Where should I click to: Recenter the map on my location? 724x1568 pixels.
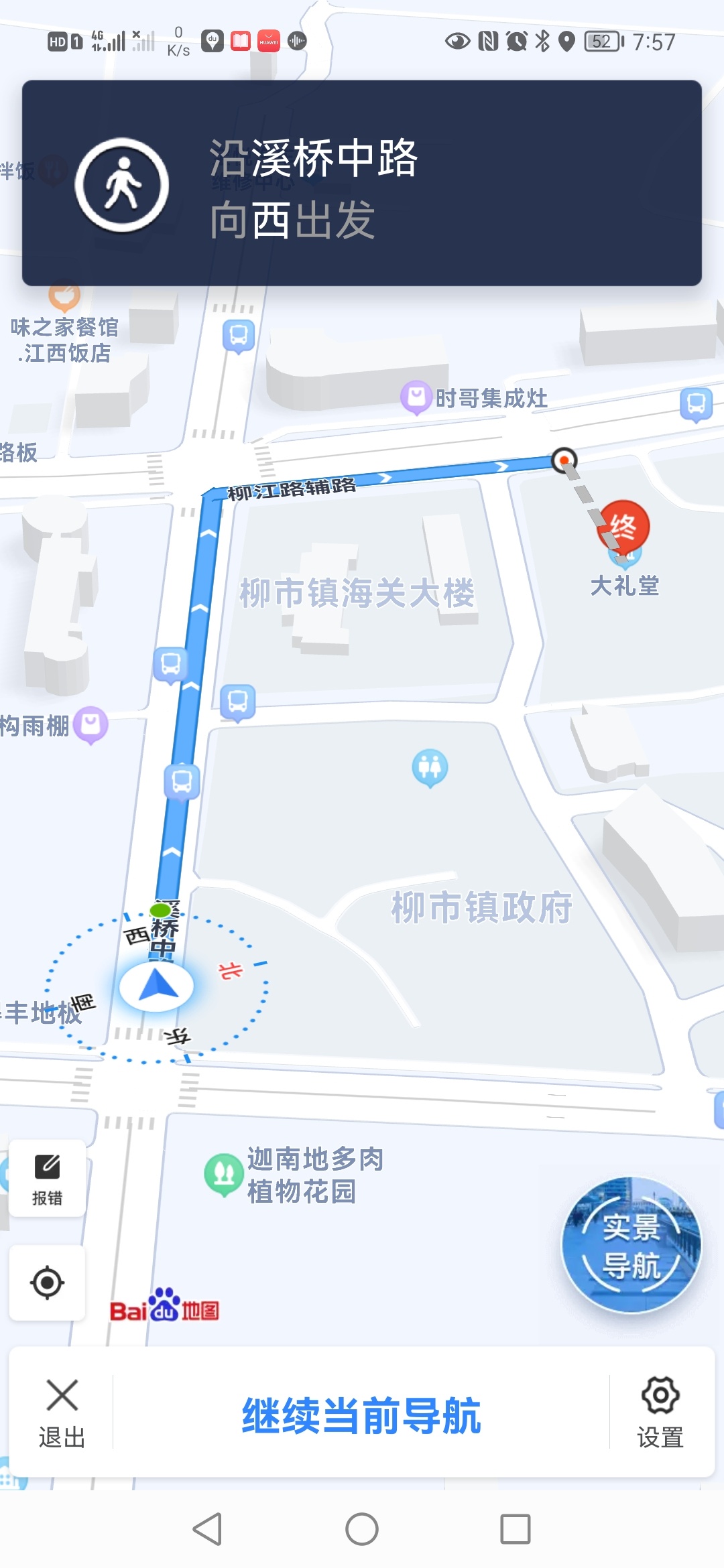coord(47,1283)
